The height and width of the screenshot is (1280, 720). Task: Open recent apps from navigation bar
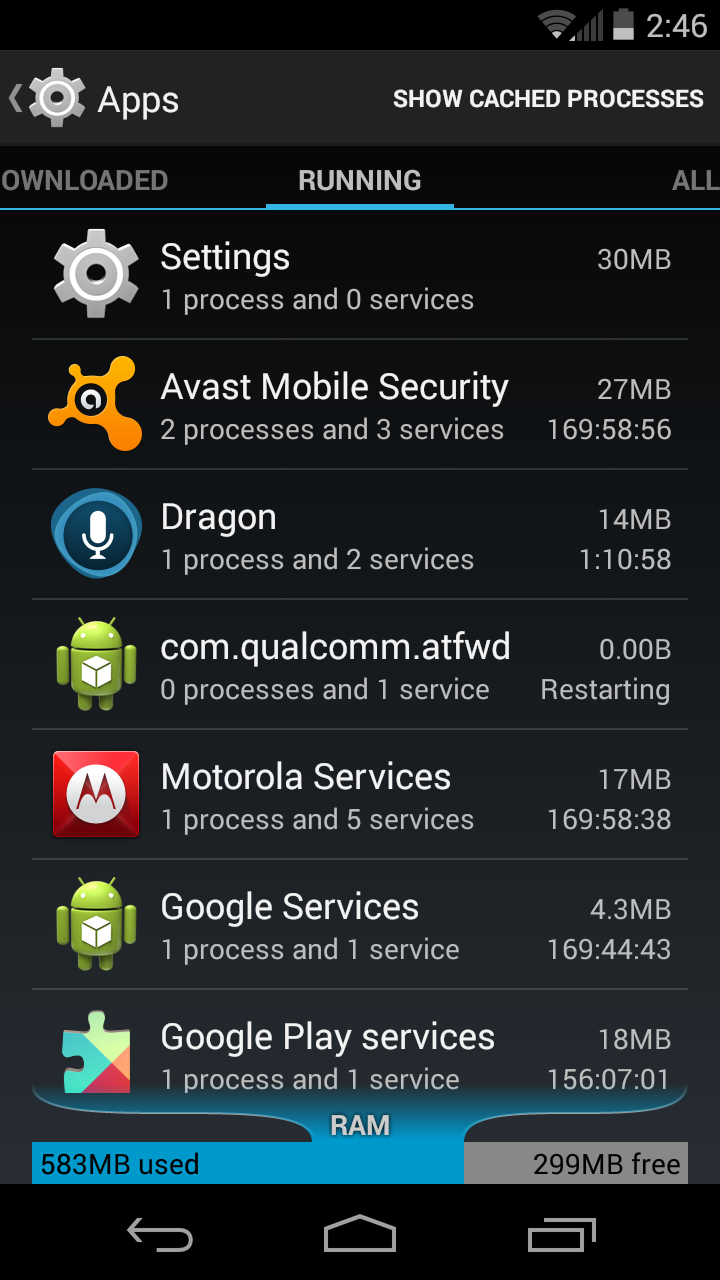(x=562, y=1233)
